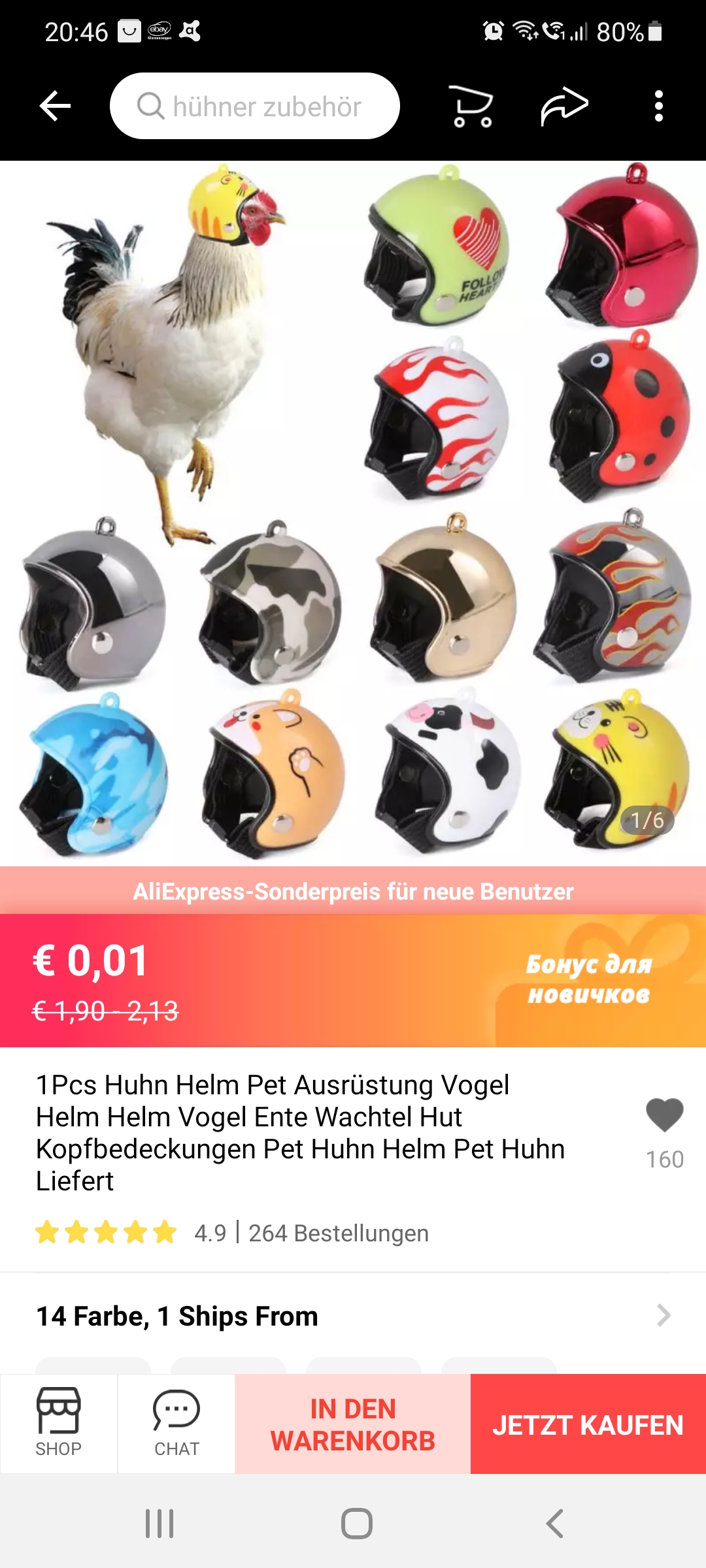Expand the '14 Farbe, 1 Ships From' options
Image resolution: width=706 pixels, height=1568 pixels.
pyautogui.click(x=353, y=1316)
